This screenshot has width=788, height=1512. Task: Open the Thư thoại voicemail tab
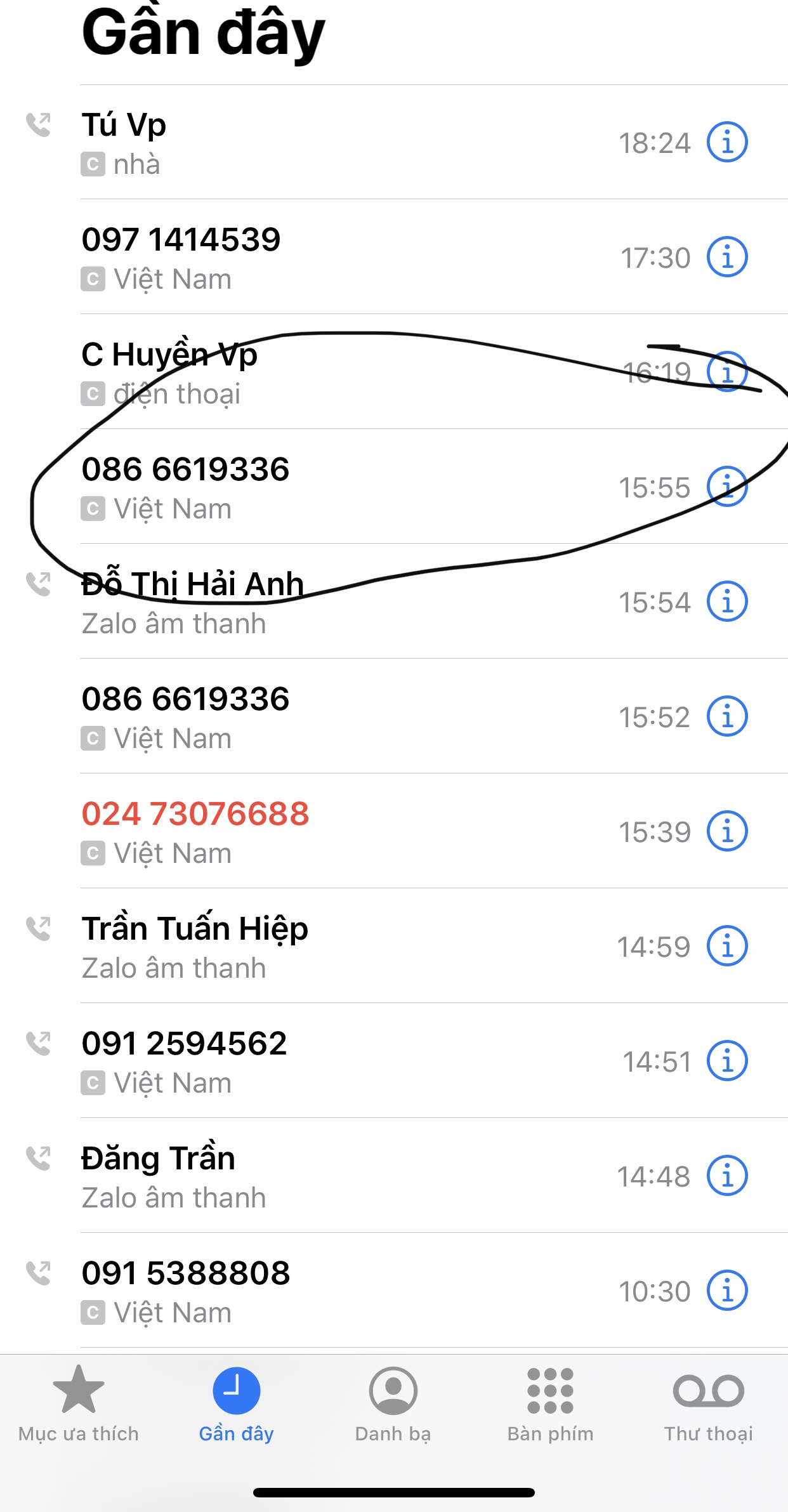pos(708,1404)
